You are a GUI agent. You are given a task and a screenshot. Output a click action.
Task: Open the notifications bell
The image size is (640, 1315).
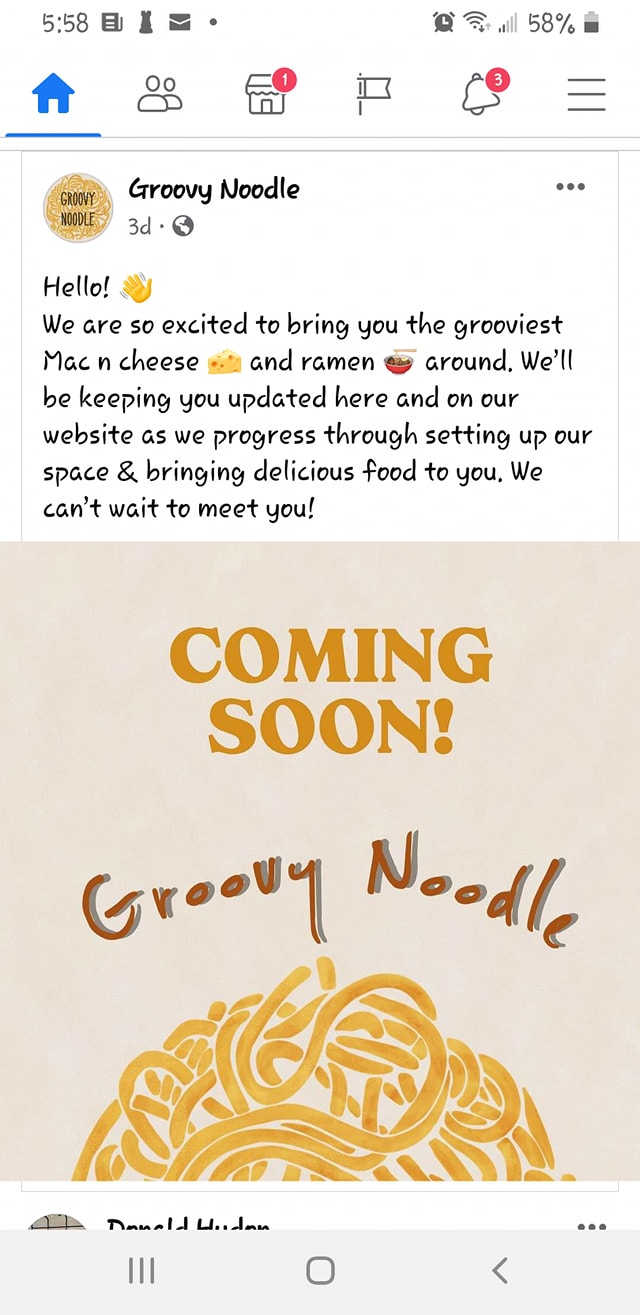[x=480, y=95]
